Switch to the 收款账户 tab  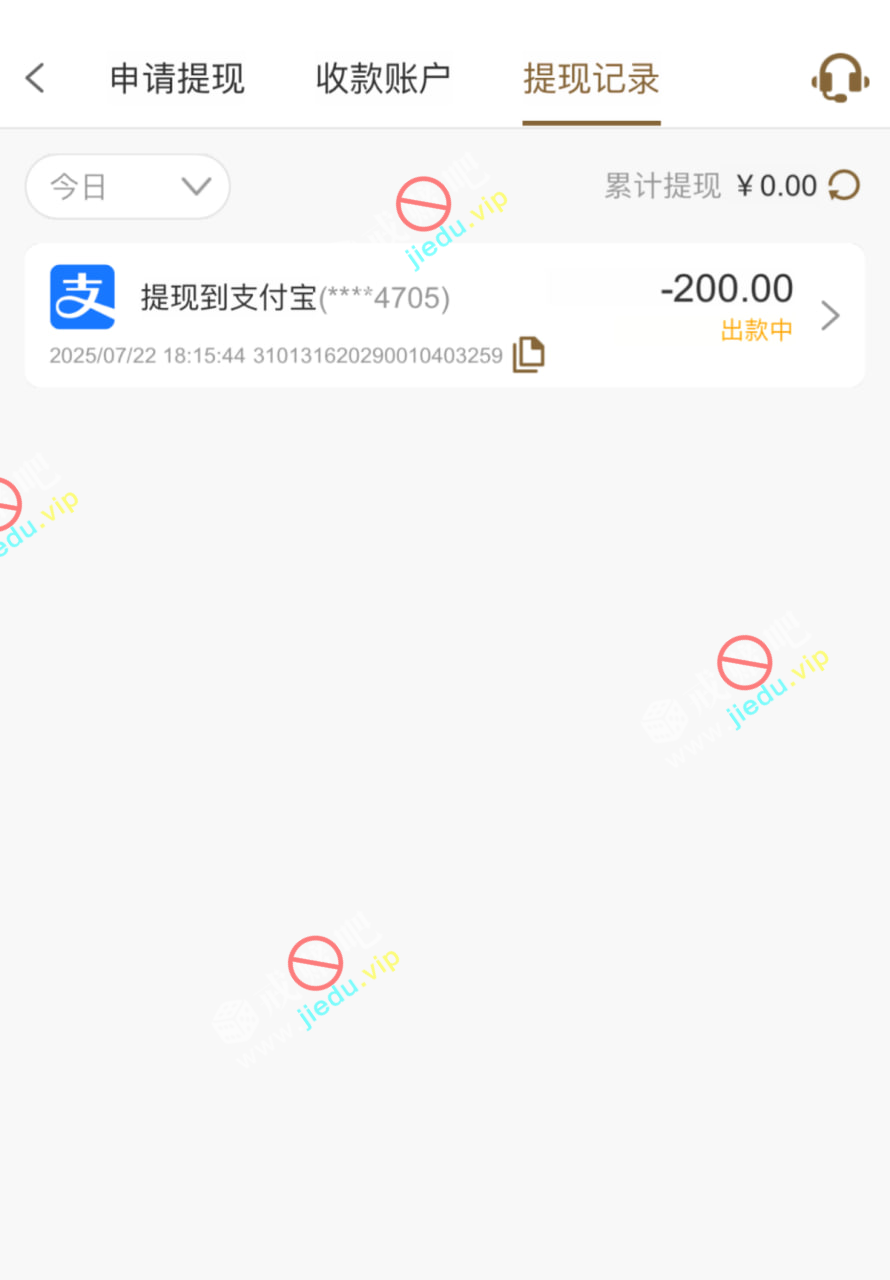[x=383, y=78]
